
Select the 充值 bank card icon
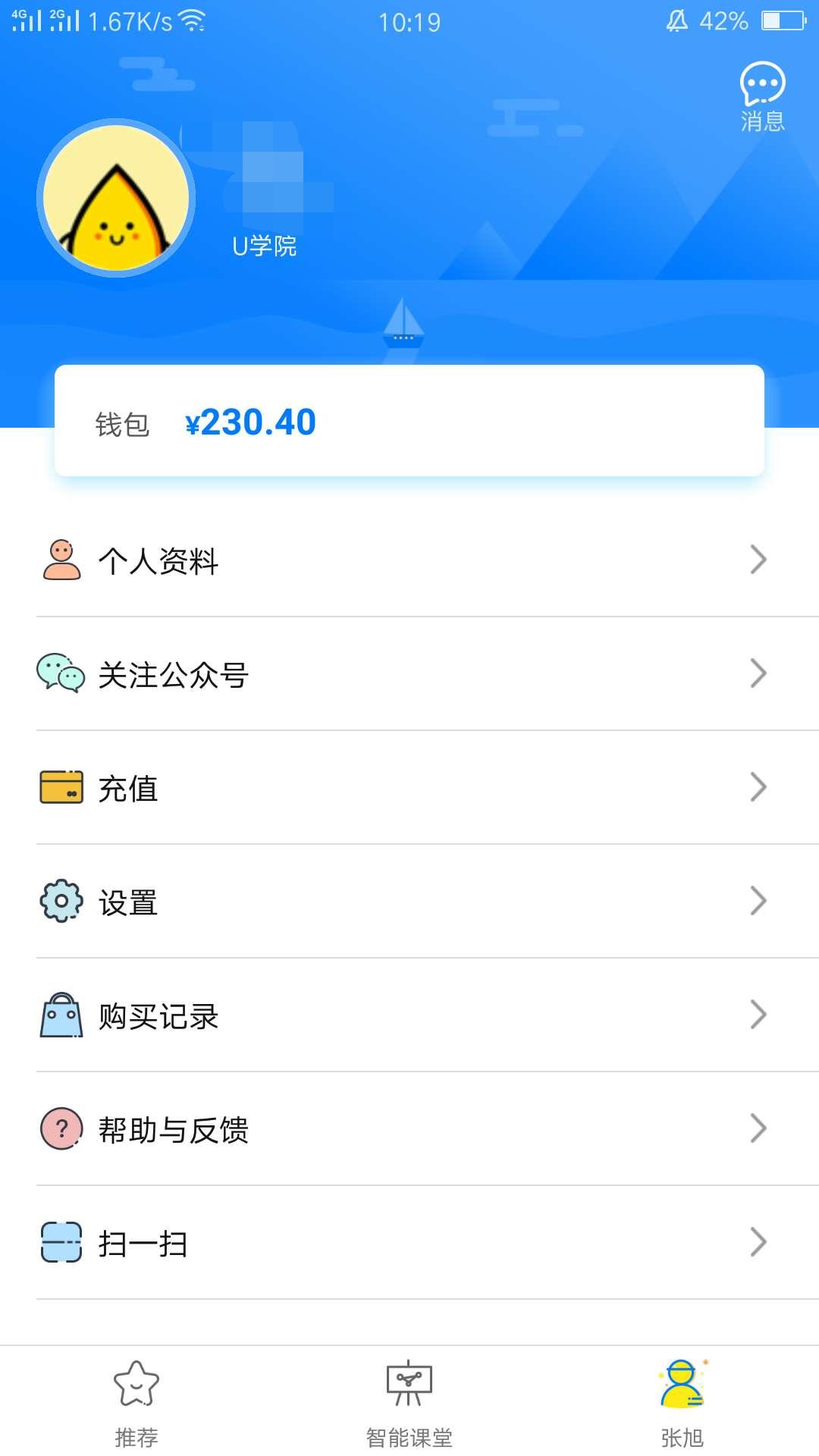61,789
